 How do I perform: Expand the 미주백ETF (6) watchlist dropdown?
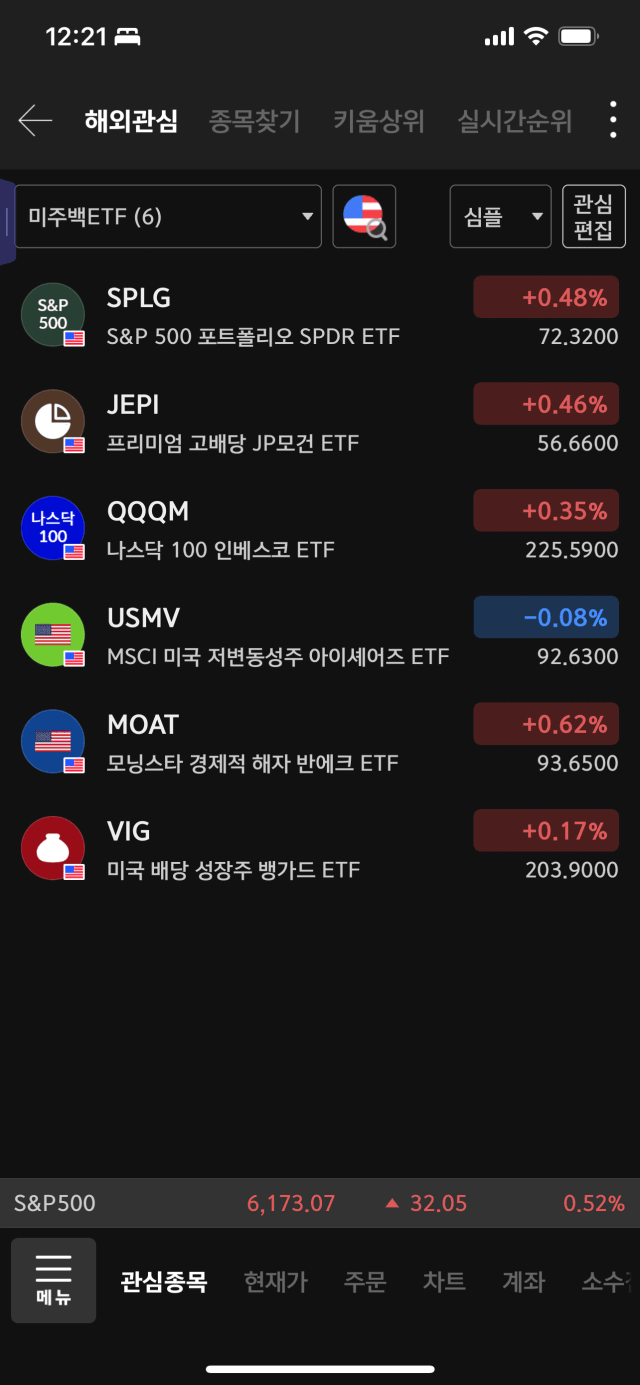click(x=168, y=216)
